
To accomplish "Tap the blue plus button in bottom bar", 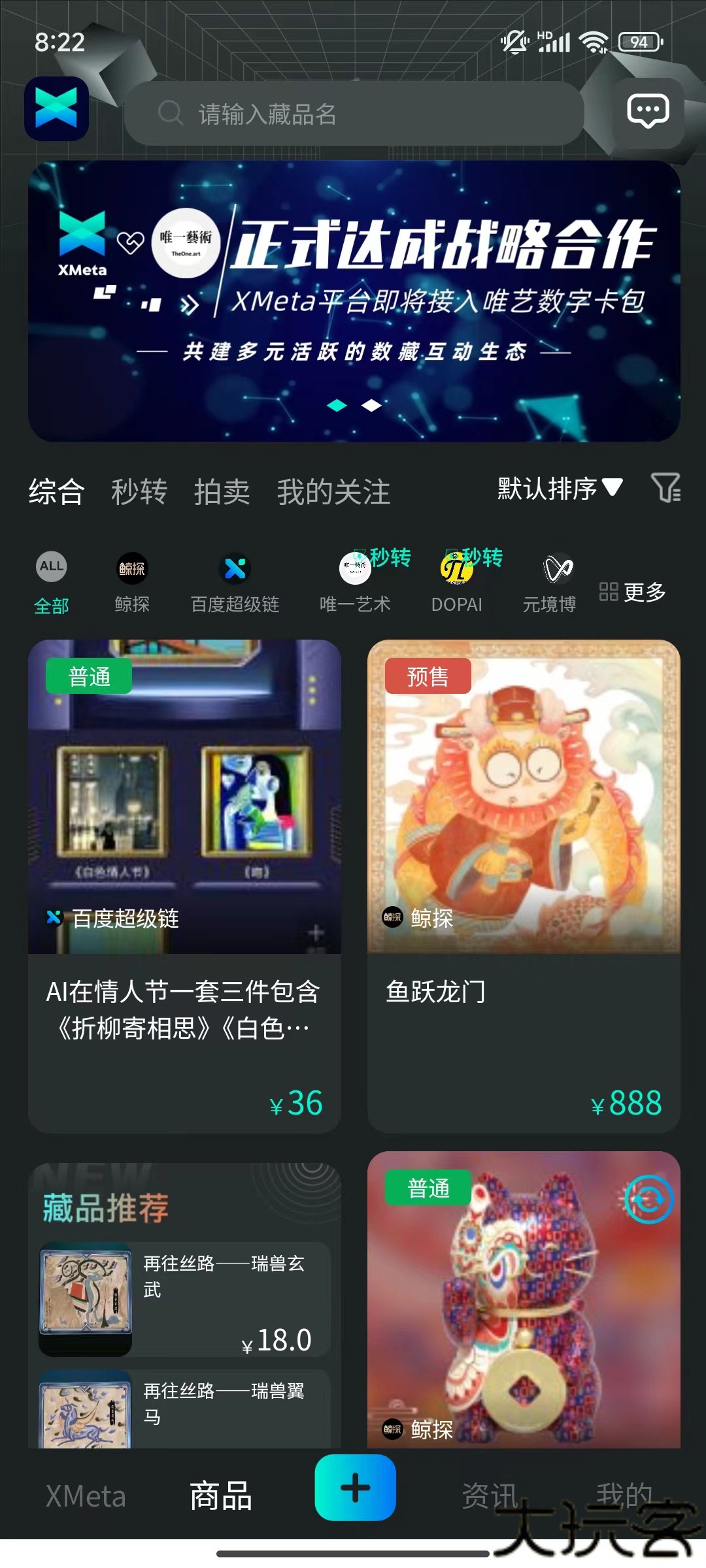I will click(x=354, y=1496).
